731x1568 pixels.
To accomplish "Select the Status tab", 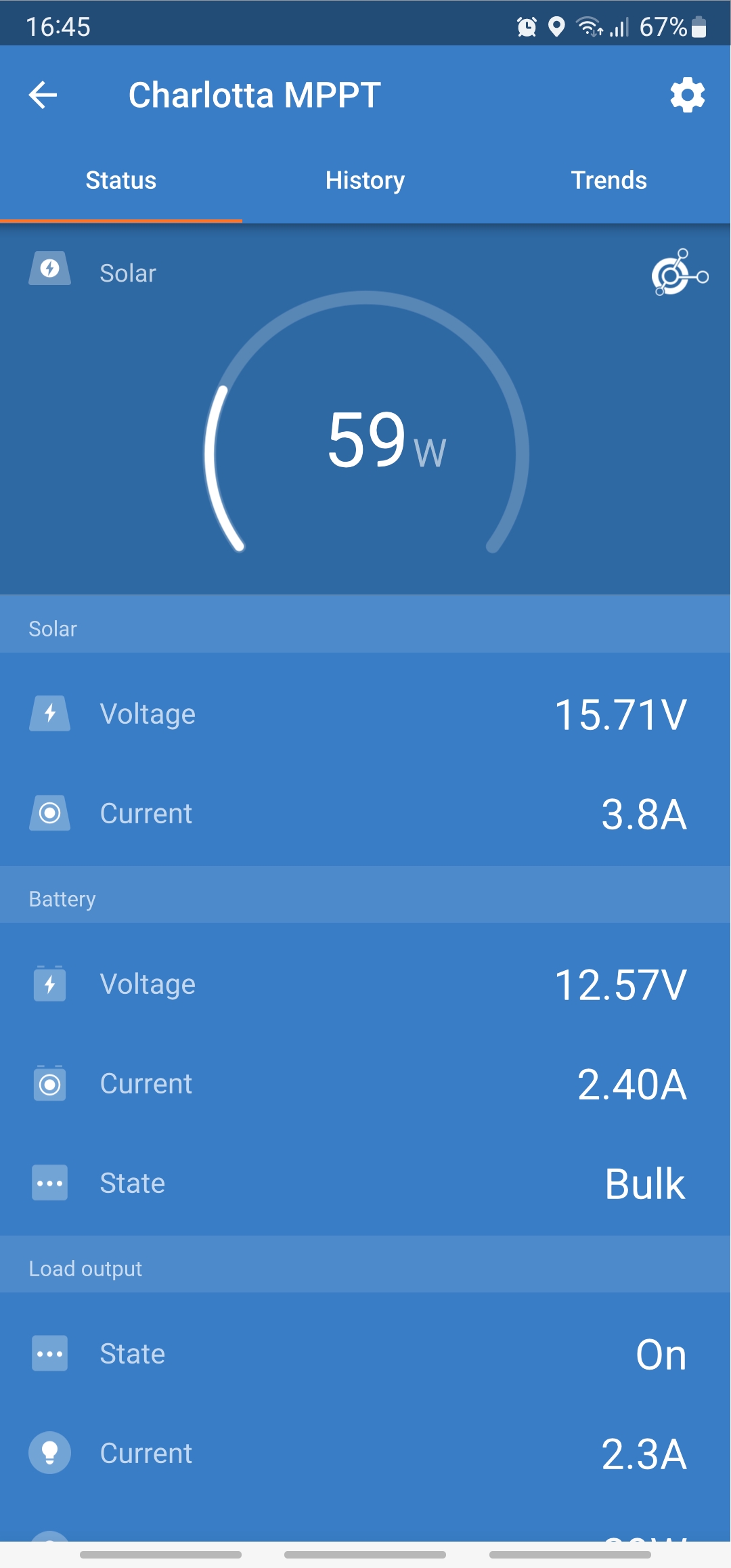I will click(121, 181).
